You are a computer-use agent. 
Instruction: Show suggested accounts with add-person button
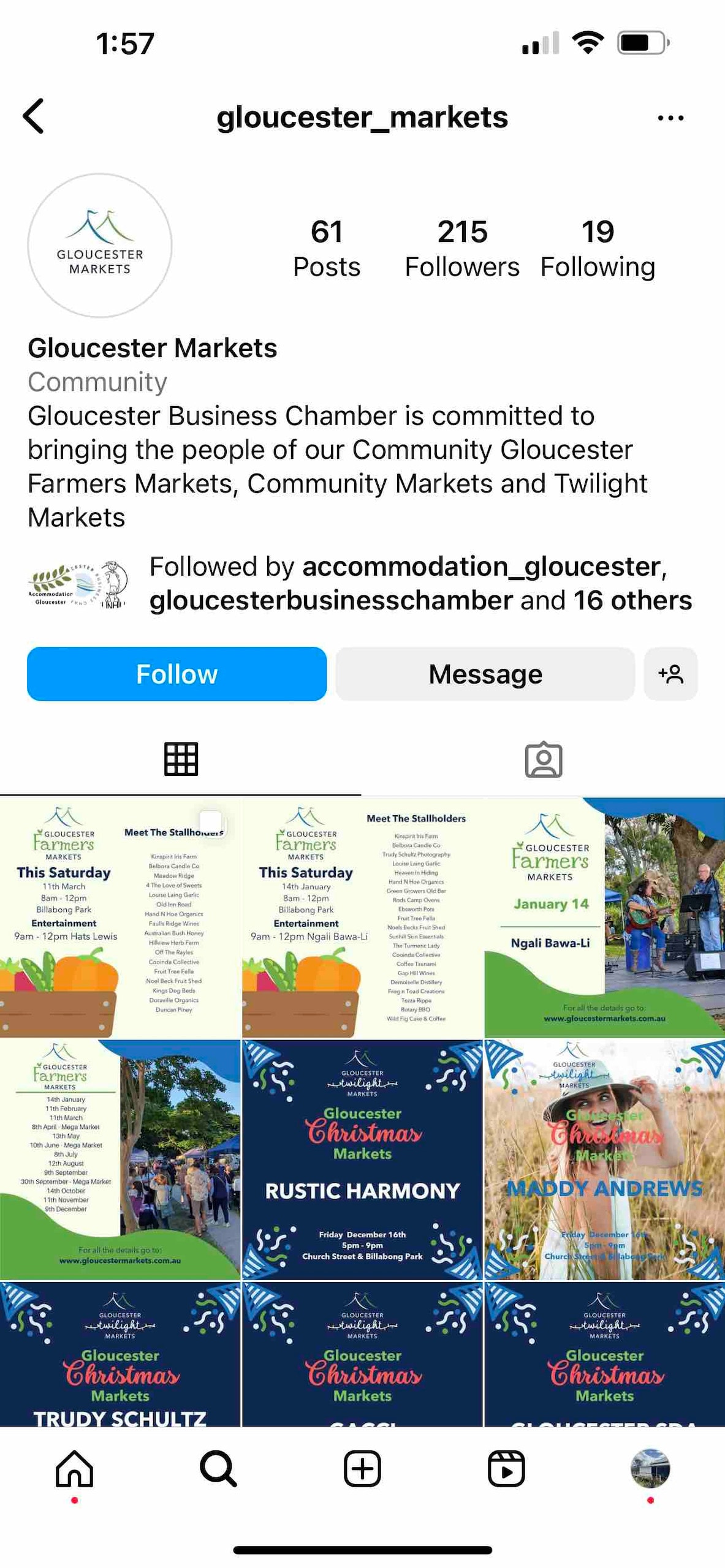tap(670, 673)
